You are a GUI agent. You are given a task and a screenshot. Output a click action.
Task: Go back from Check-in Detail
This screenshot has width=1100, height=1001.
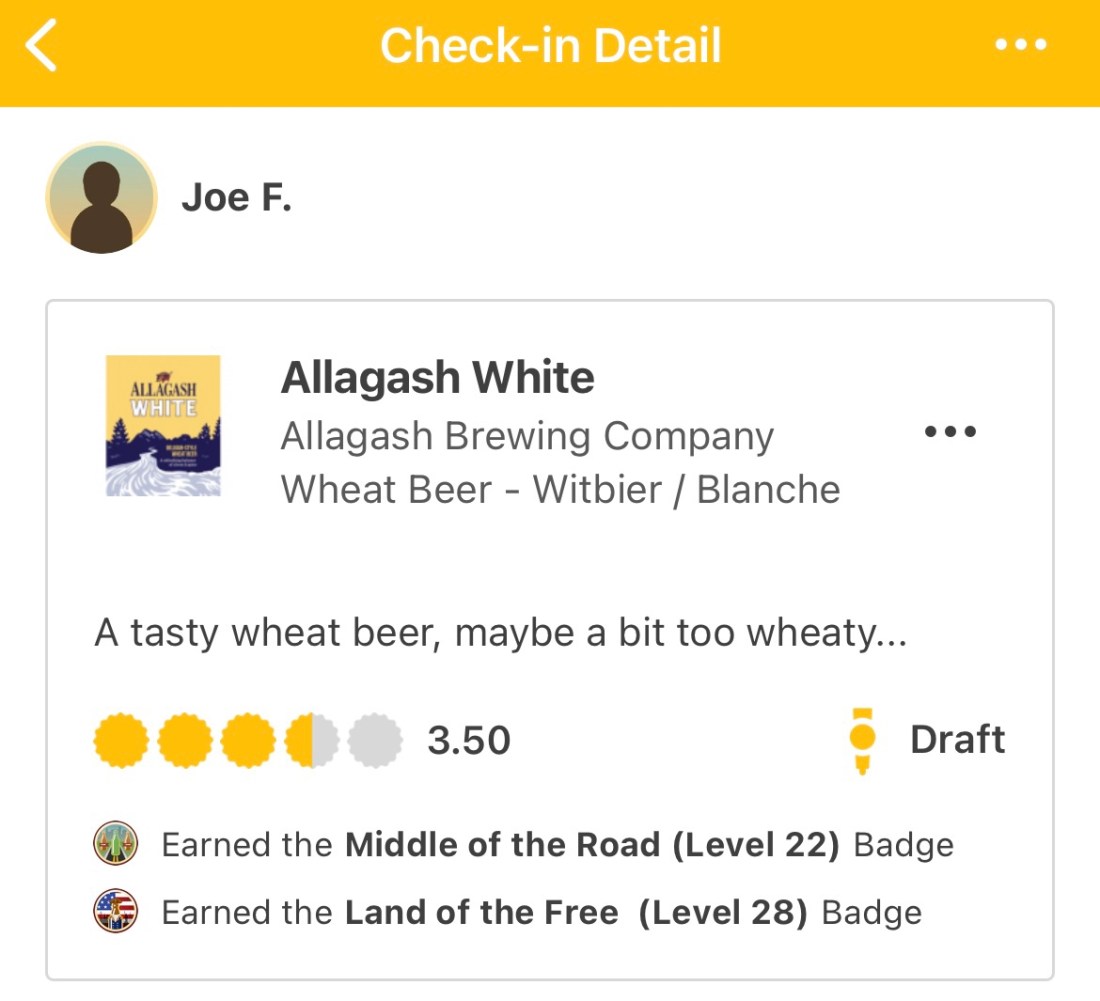click(42, 47)
